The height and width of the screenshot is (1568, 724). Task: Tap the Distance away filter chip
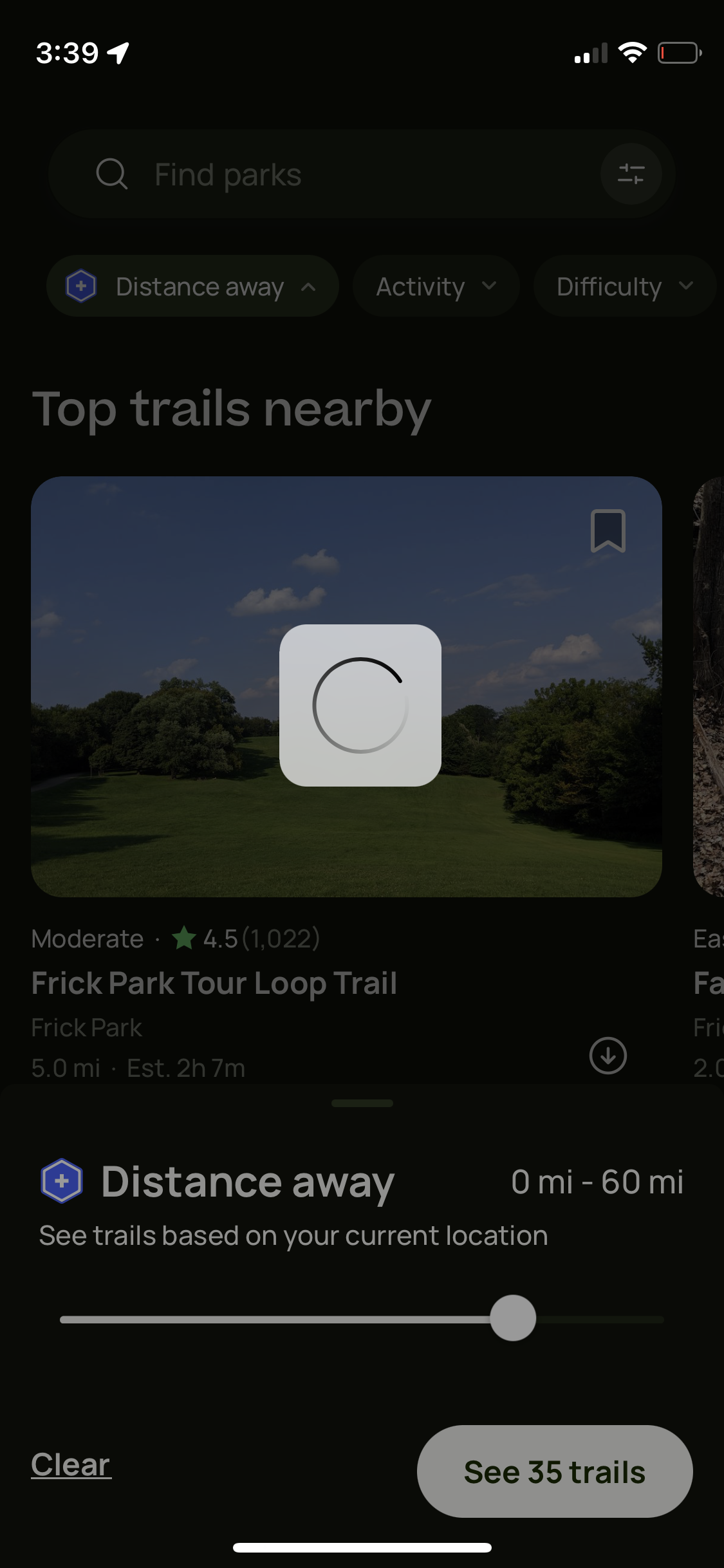point(192,286)
